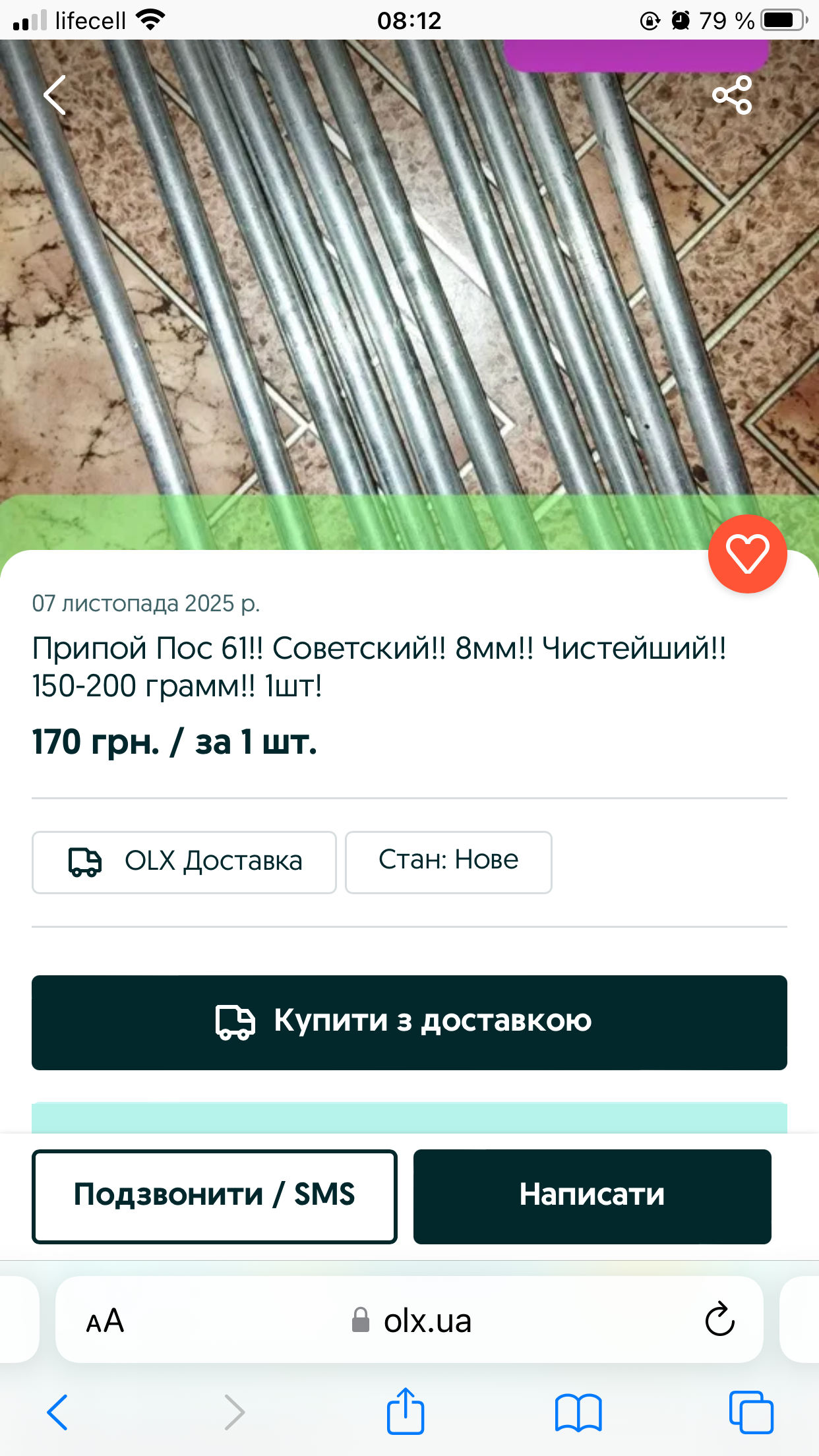Image resolution: width=819 pixels, height=1456 pixels.
Task: Reload the page
Action: (719, 1319)
